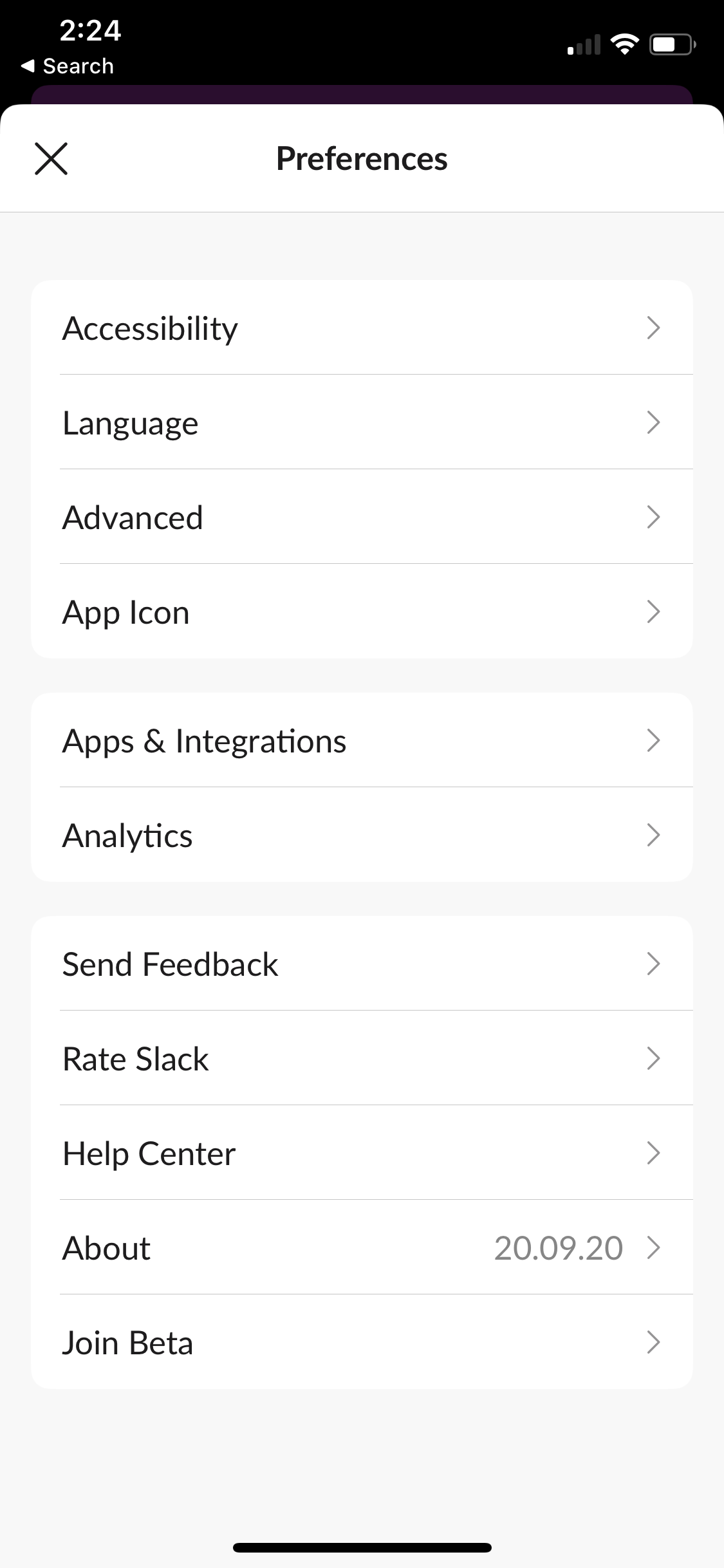Open App Icon options
This screenshot has height=1568, width=724.
coord(362,611)
